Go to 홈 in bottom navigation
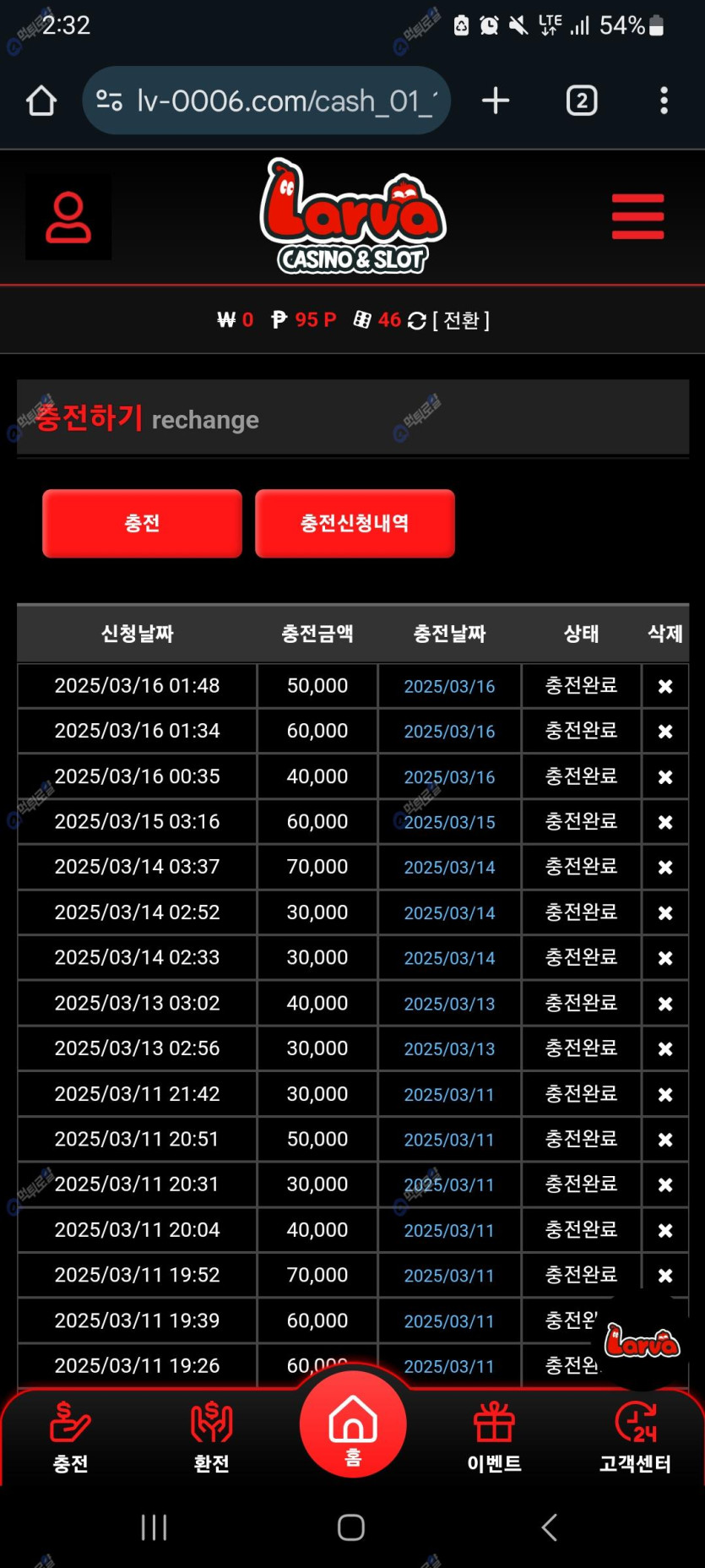 click(353, 1424)
